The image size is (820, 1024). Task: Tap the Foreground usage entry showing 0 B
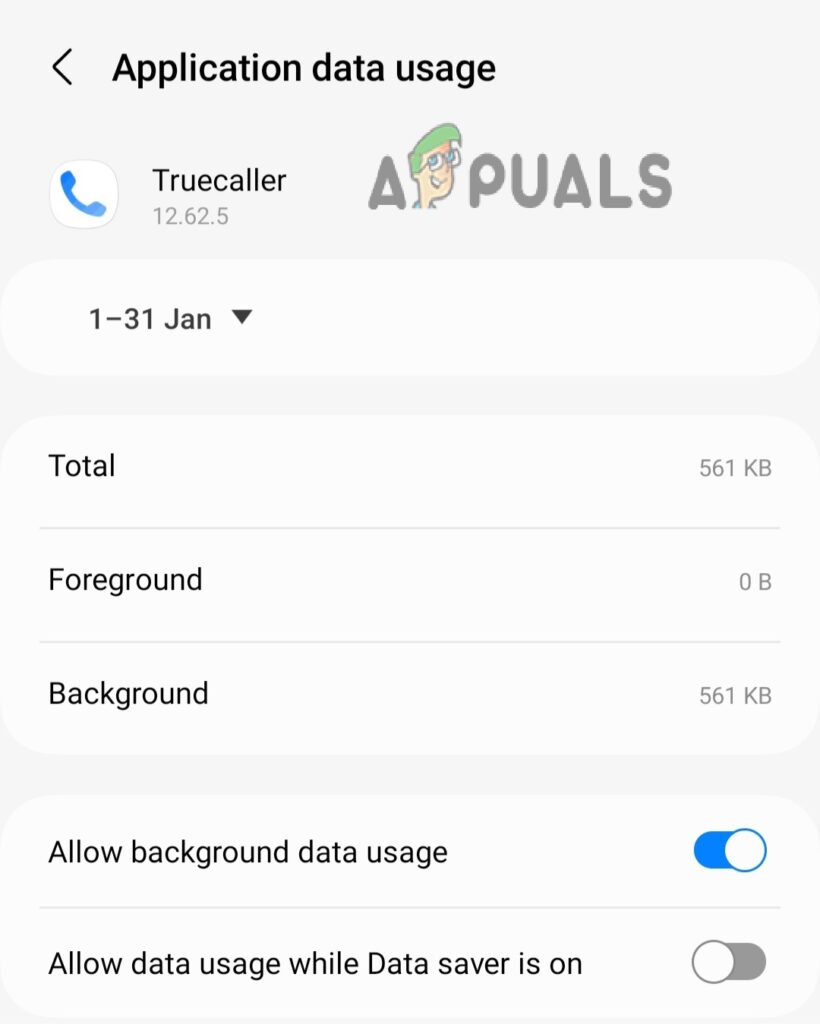410,580
